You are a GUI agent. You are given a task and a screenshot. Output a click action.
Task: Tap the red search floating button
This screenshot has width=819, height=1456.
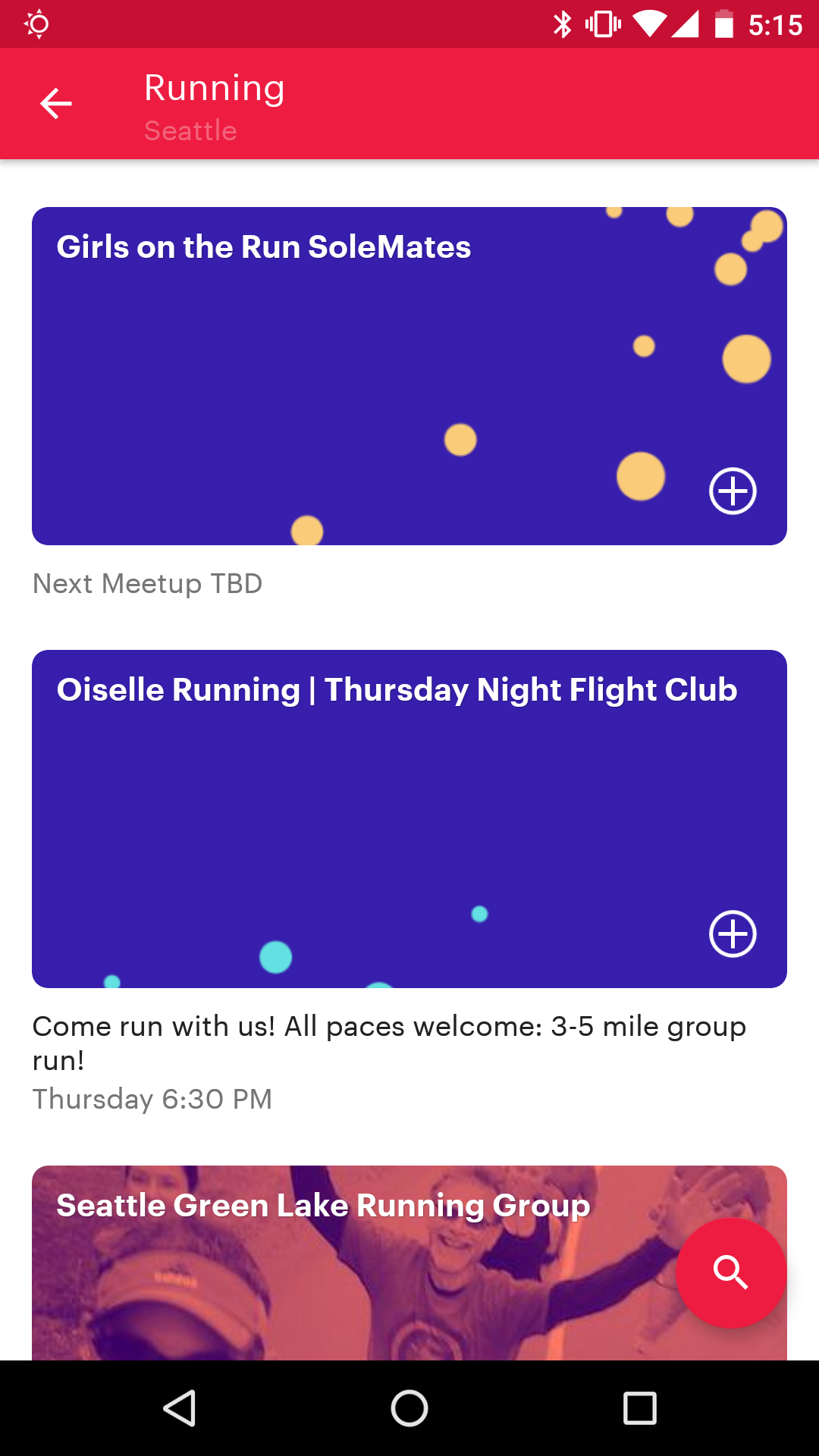pos(731,1272)
